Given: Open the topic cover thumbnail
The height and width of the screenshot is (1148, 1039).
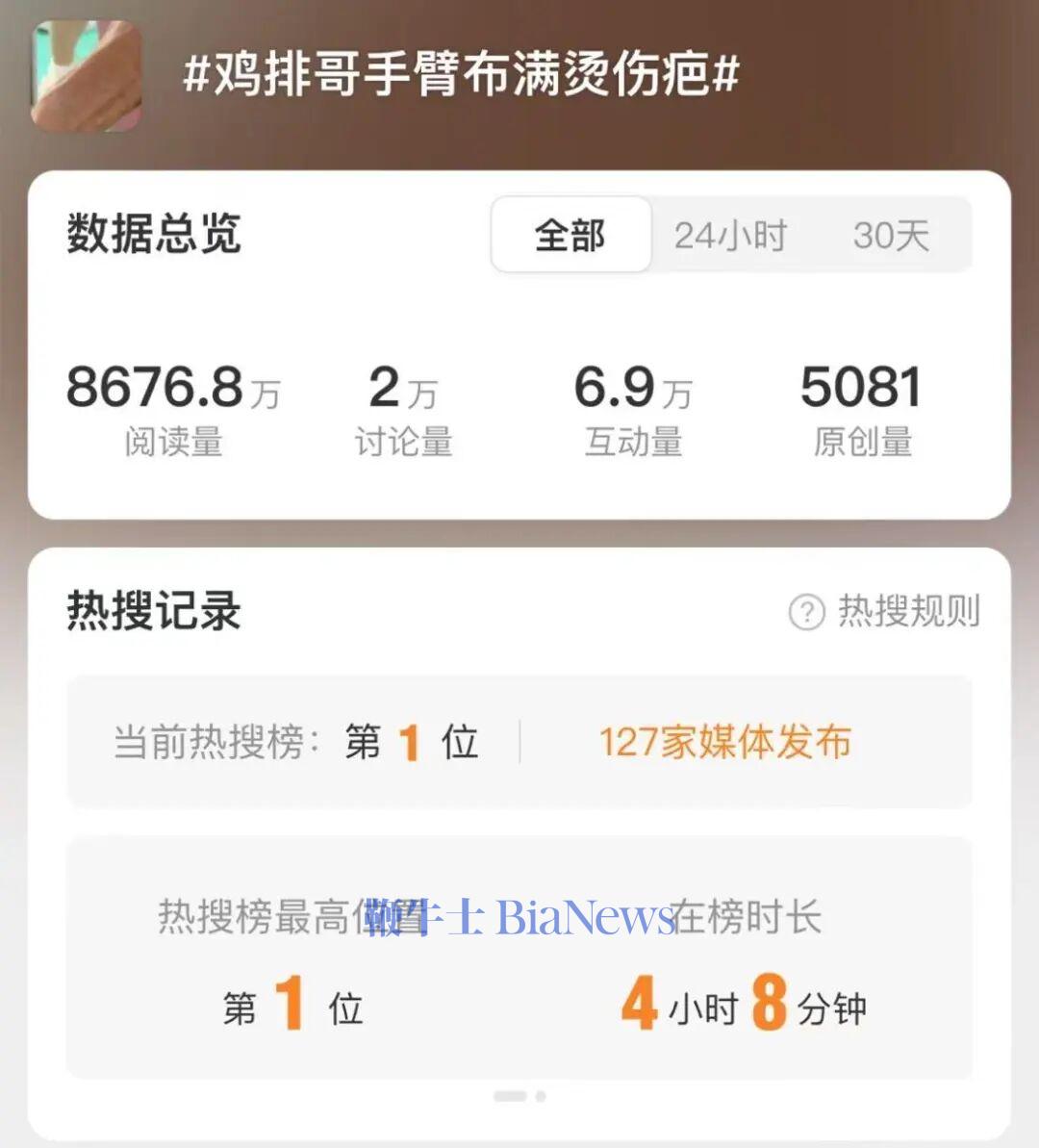Looking at the screenshot, I should click(x=87, y=75).
